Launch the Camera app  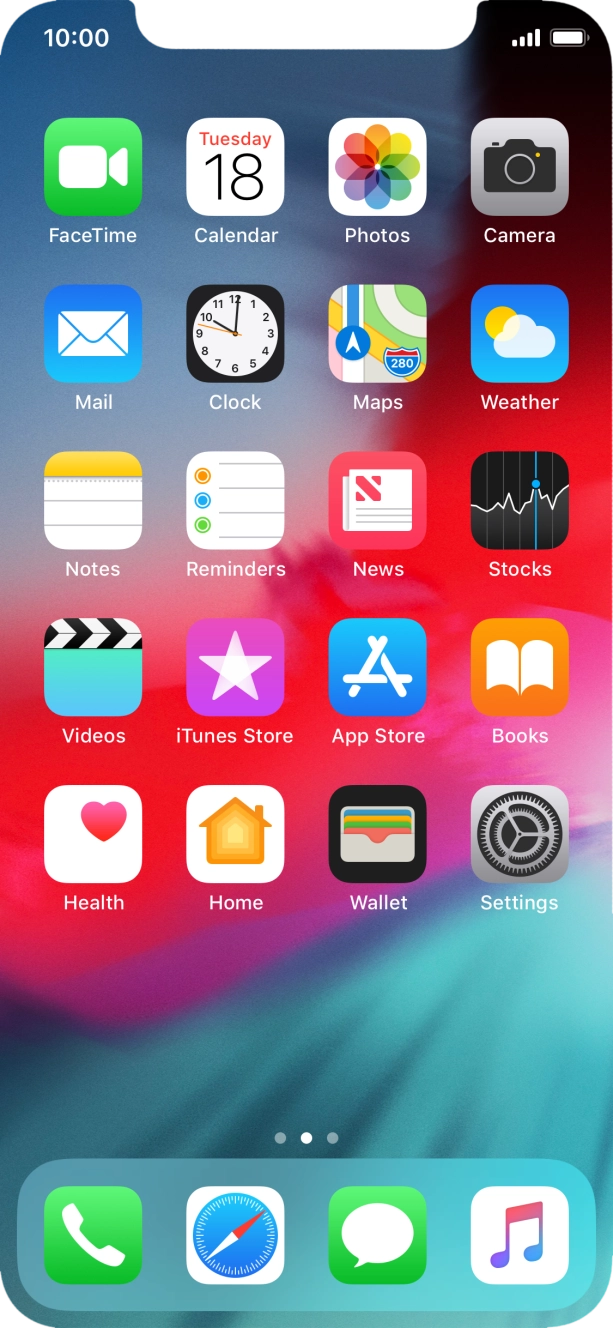click(520, 167)
